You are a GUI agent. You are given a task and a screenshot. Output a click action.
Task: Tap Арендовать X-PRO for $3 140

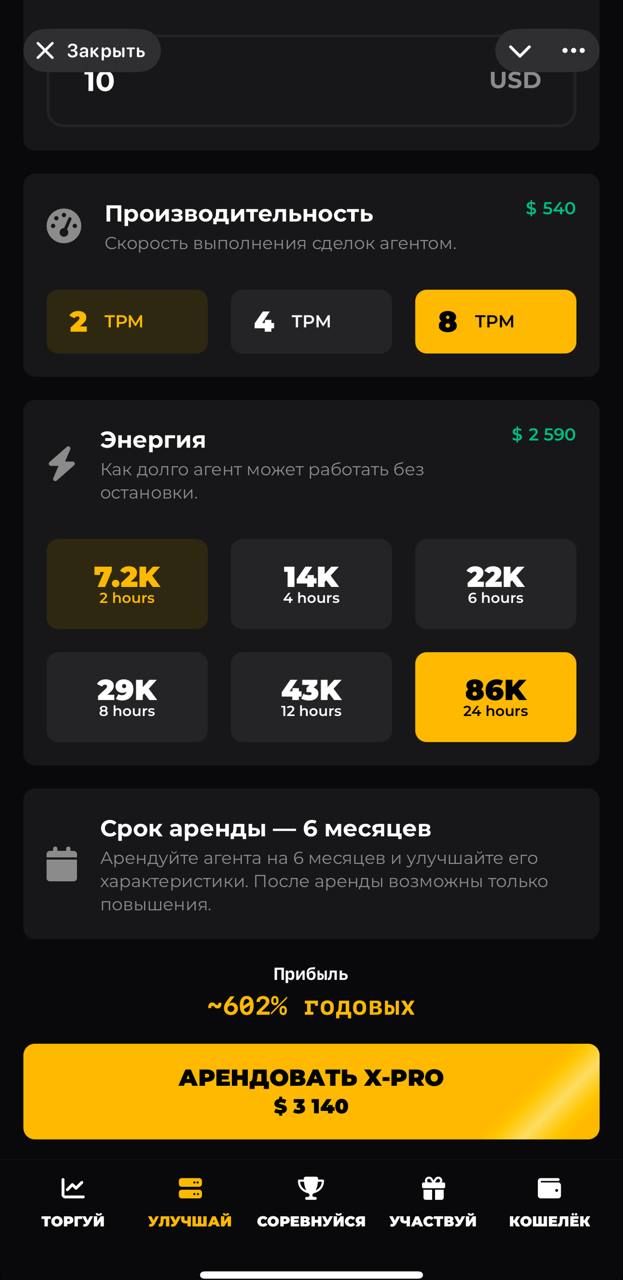coord(311,1091)
